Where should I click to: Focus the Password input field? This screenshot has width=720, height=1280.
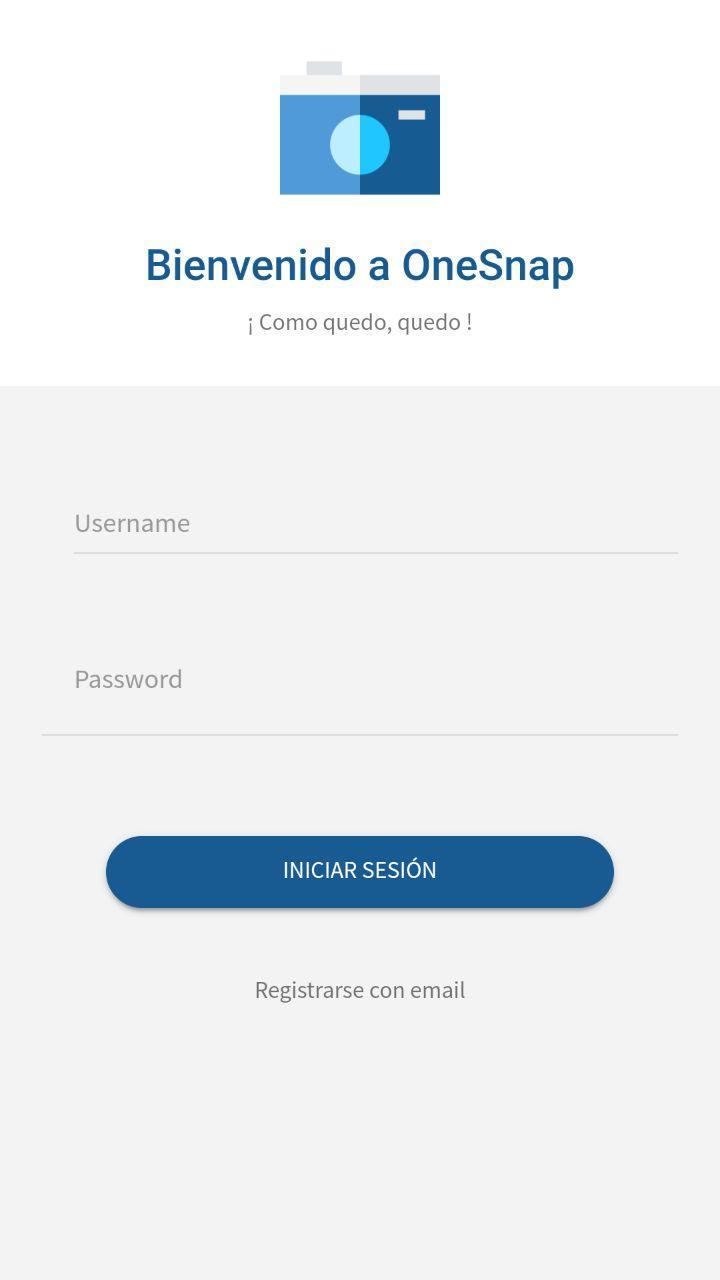pos(360,678)
